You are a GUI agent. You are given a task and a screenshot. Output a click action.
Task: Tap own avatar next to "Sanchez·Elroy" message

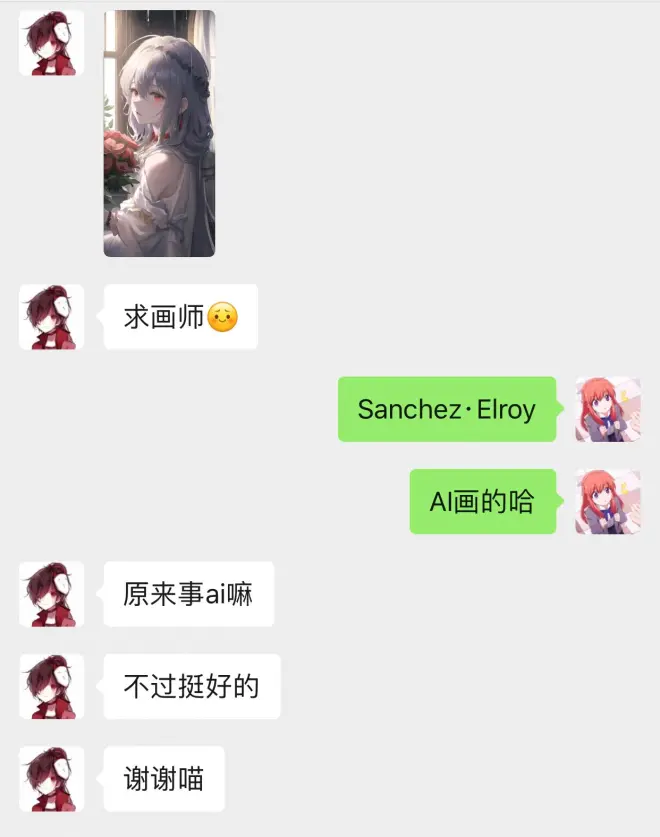coord(607,409)
